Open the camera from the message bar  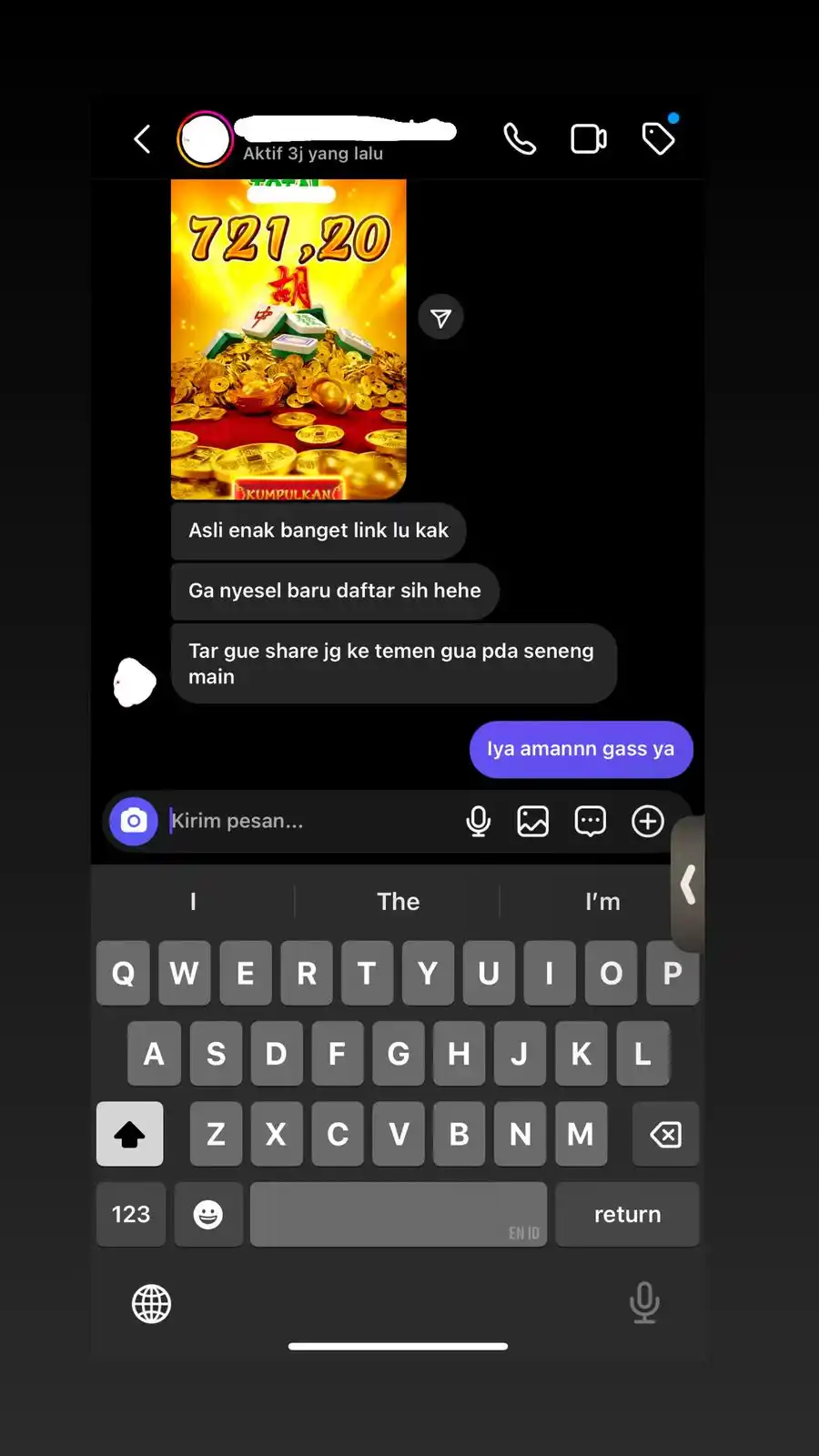[x=134, y=821]
